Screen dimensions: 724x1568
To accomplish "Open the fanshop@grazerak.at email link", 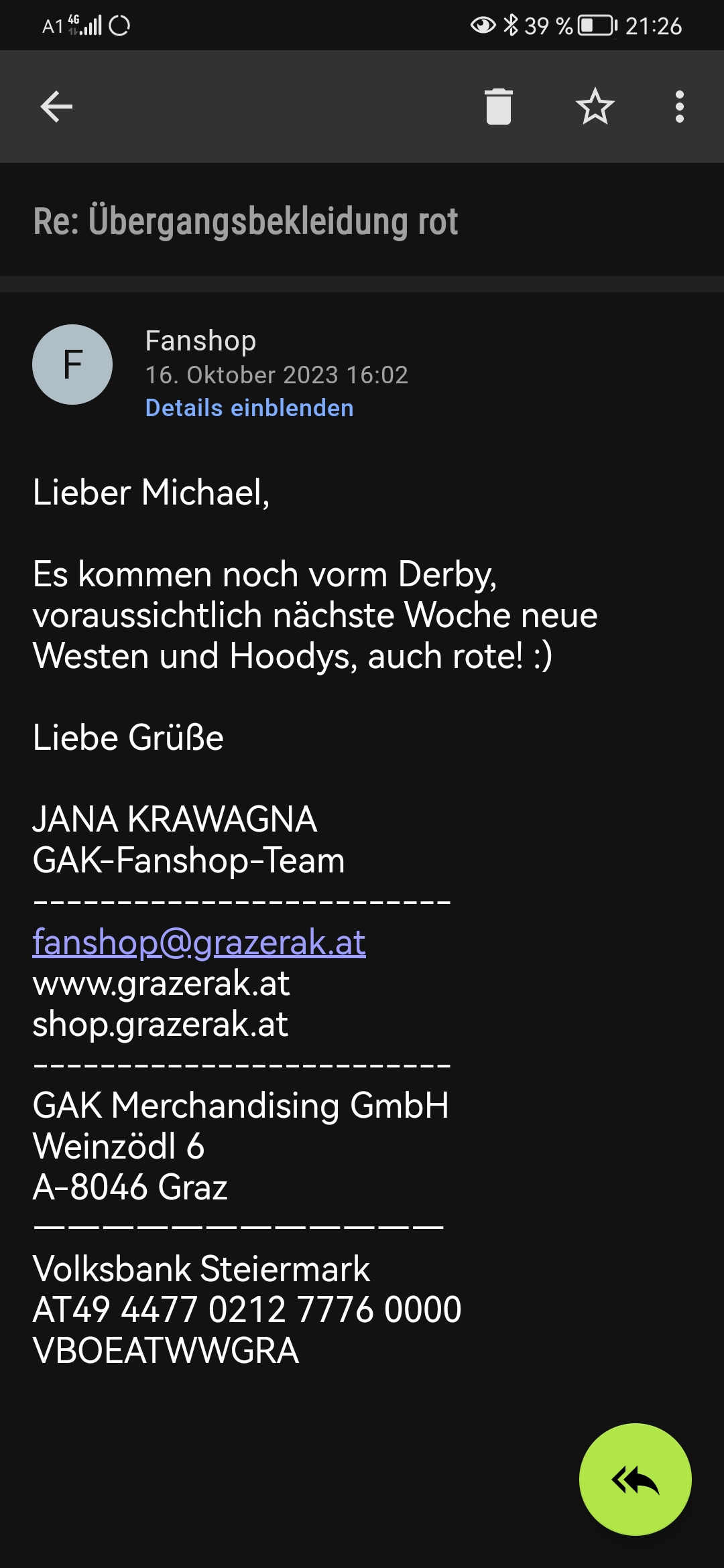I will coord(199,942).
